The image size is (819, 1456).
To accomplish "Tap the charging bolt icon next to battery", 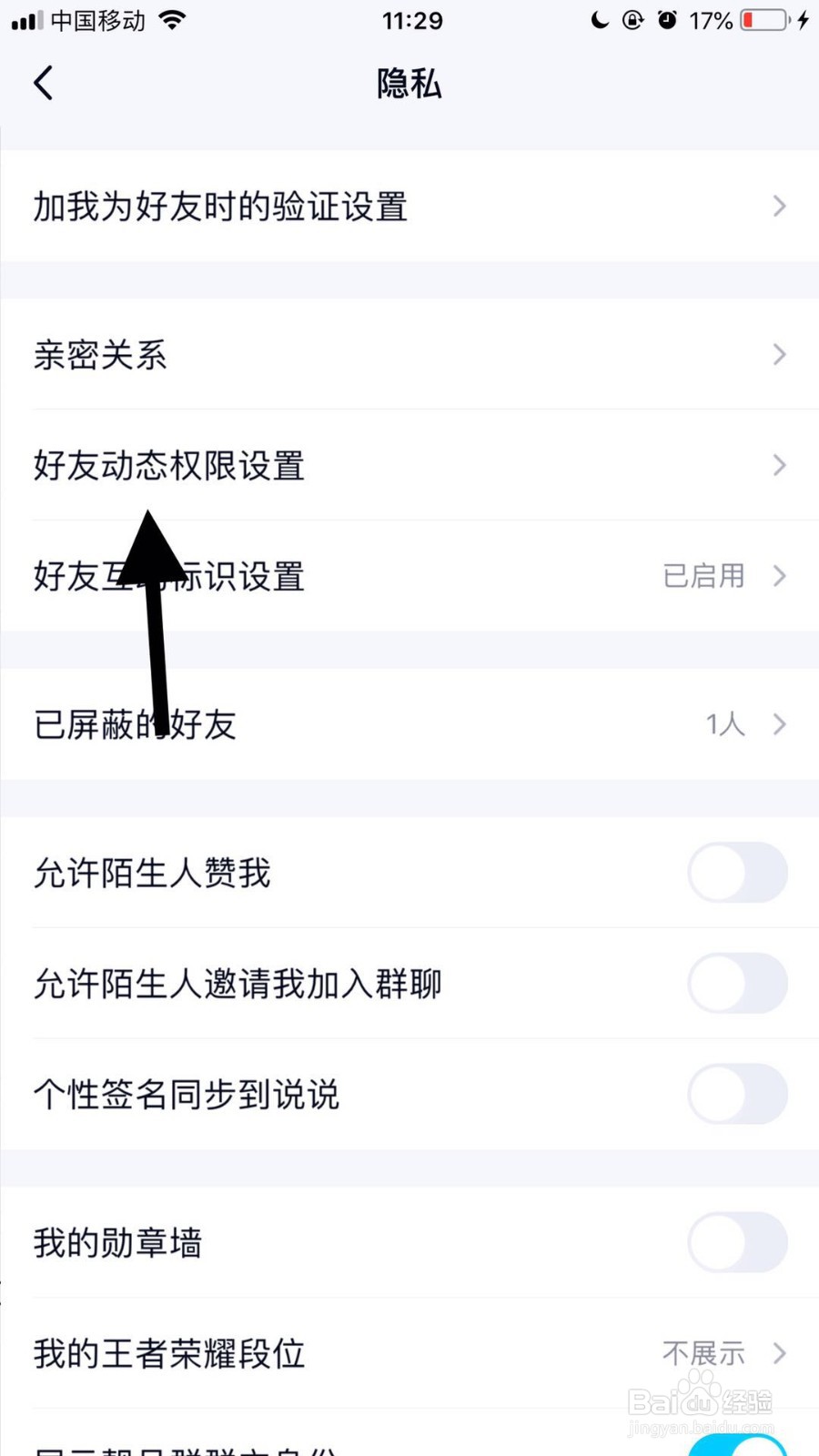I will pos(804,20).
